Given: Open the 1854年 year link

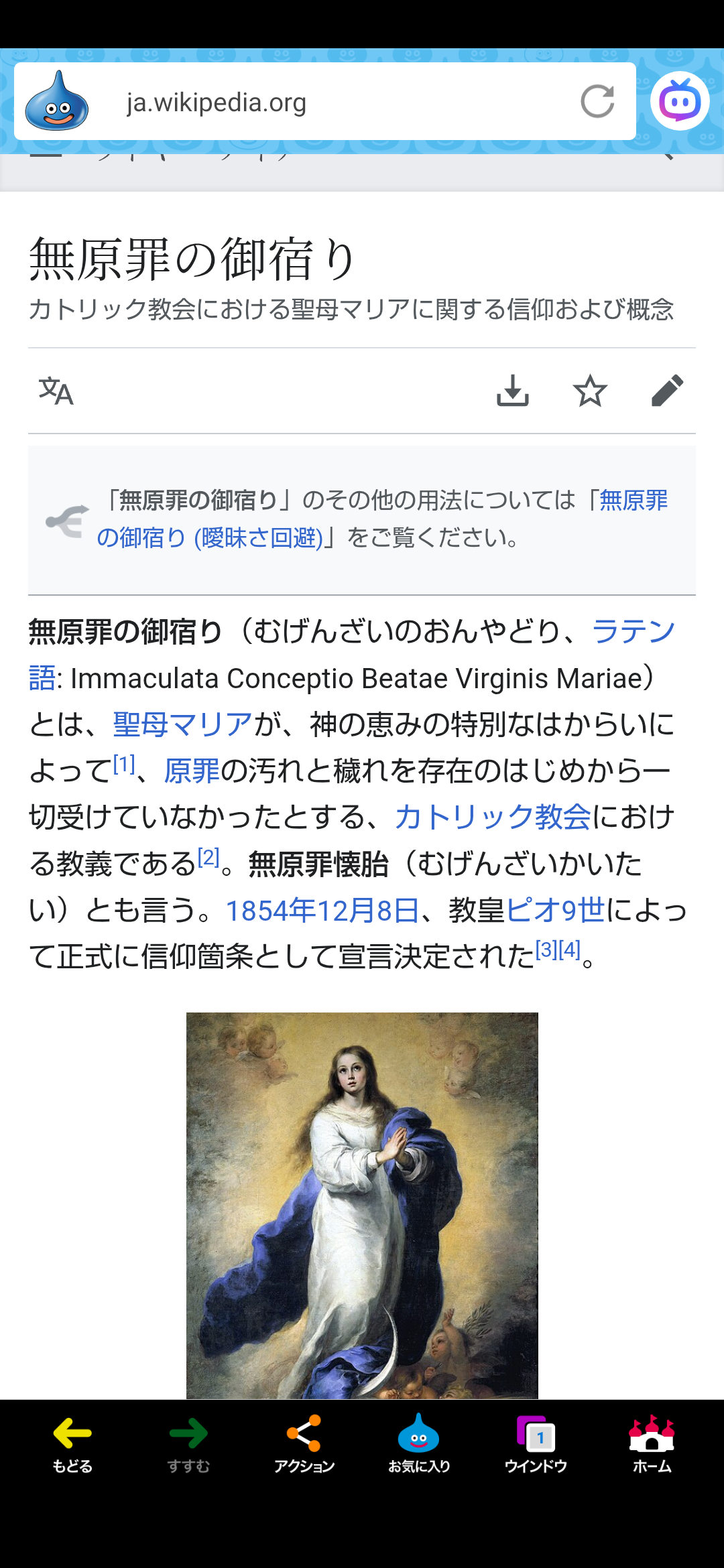Looking at the screenshot, I should (x=271, y=911).
